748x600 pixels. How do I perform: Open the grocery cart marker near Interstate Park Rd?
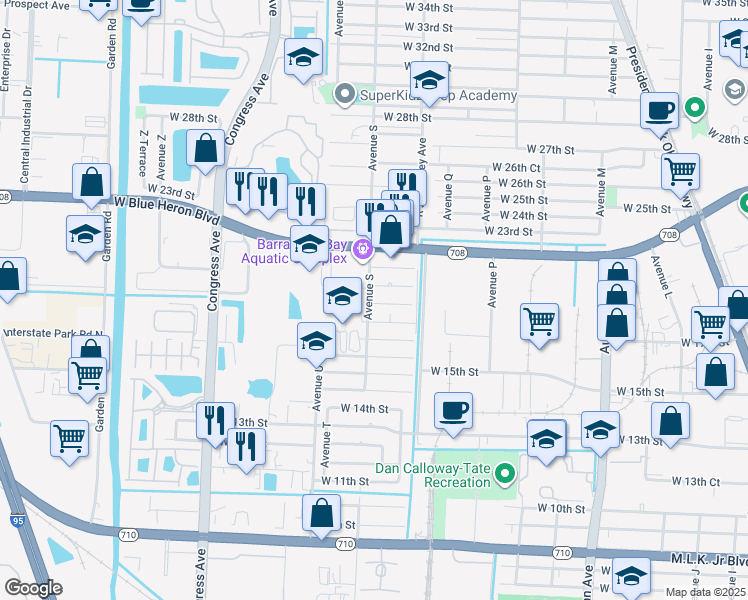click(x=88, y=375)
